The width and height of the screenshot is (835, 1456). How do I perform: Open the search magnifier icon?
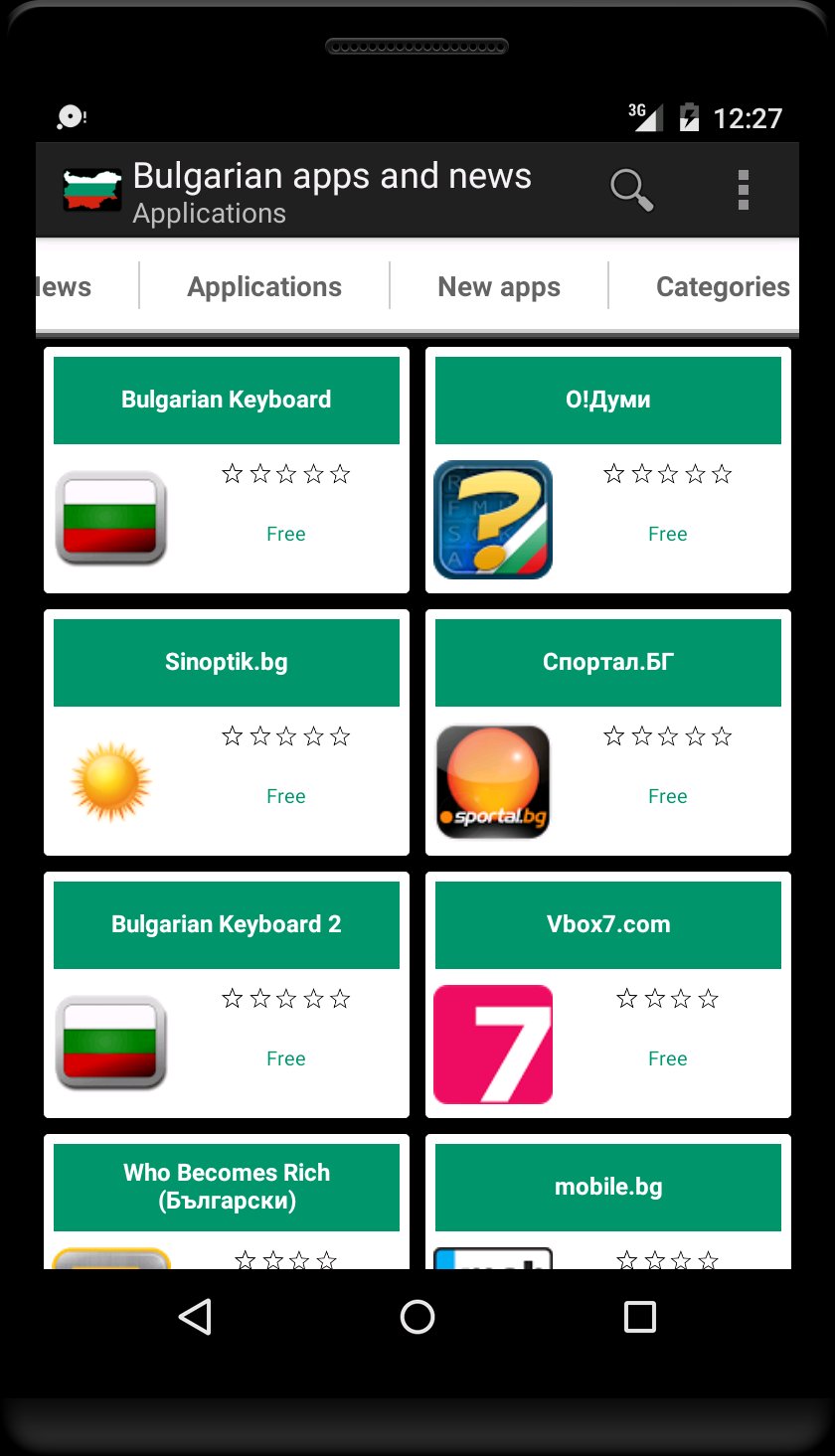click(632, 190)
